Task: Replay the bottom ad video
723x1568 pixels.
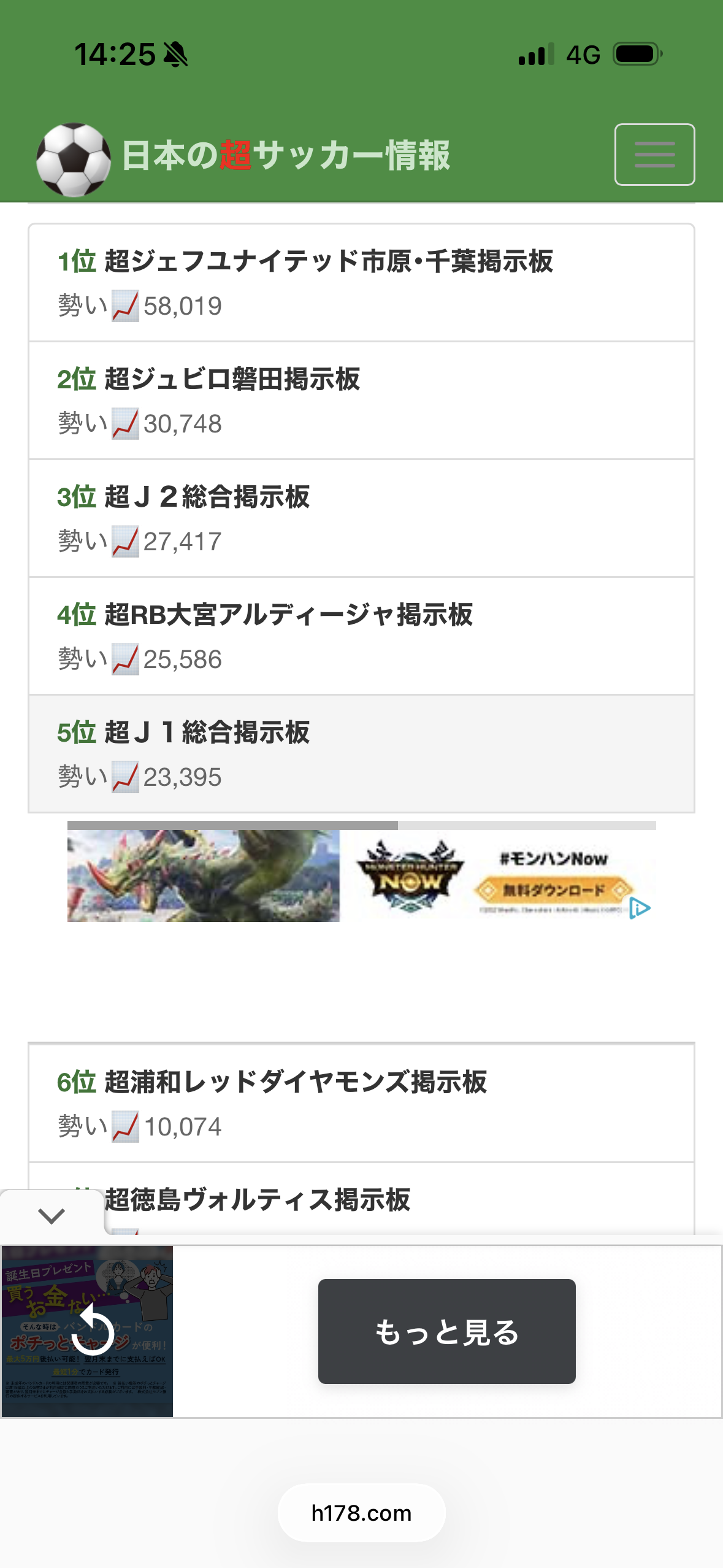Action: tap(93, 1331)
